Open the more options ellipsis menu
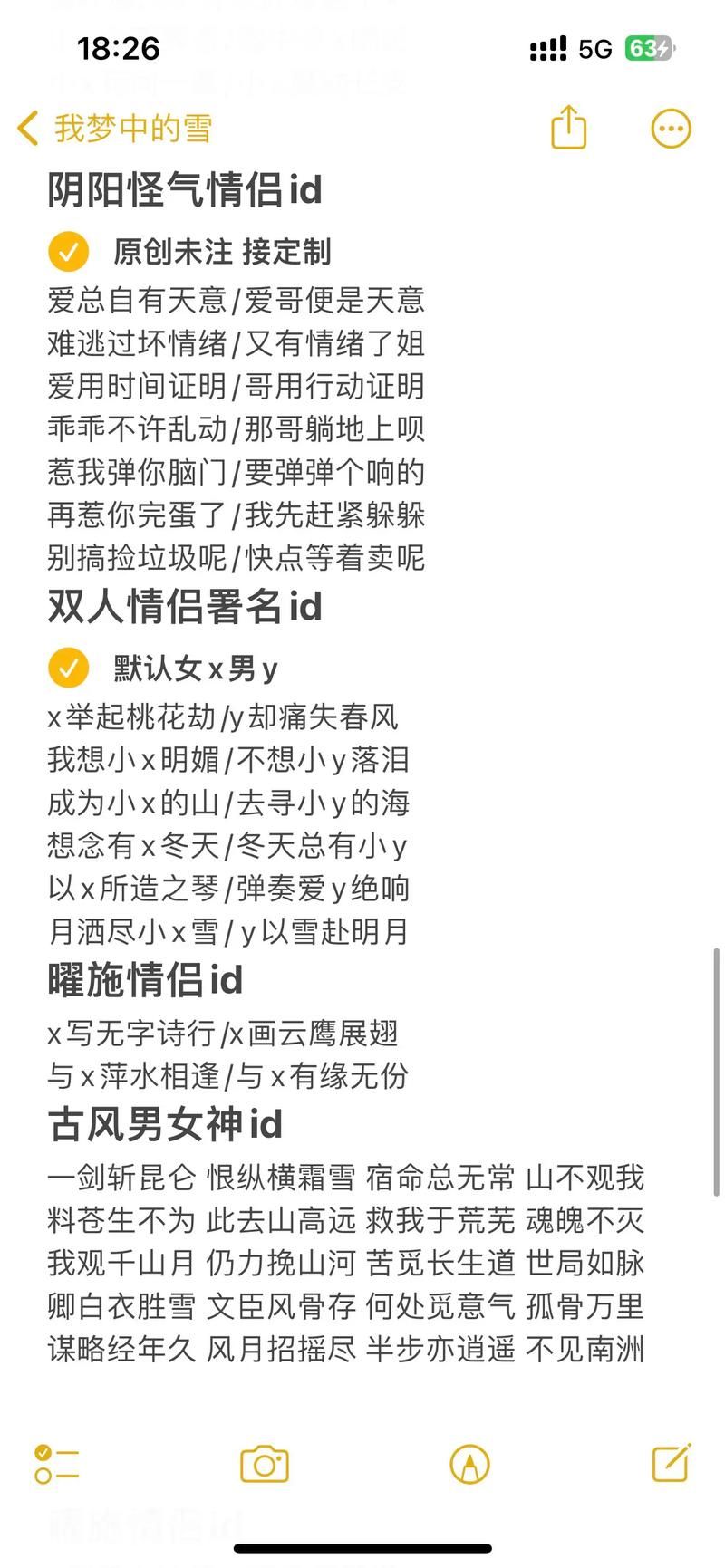Image resolution: width=725 pixels, height=1568 pixels. (x=671, y=129)
